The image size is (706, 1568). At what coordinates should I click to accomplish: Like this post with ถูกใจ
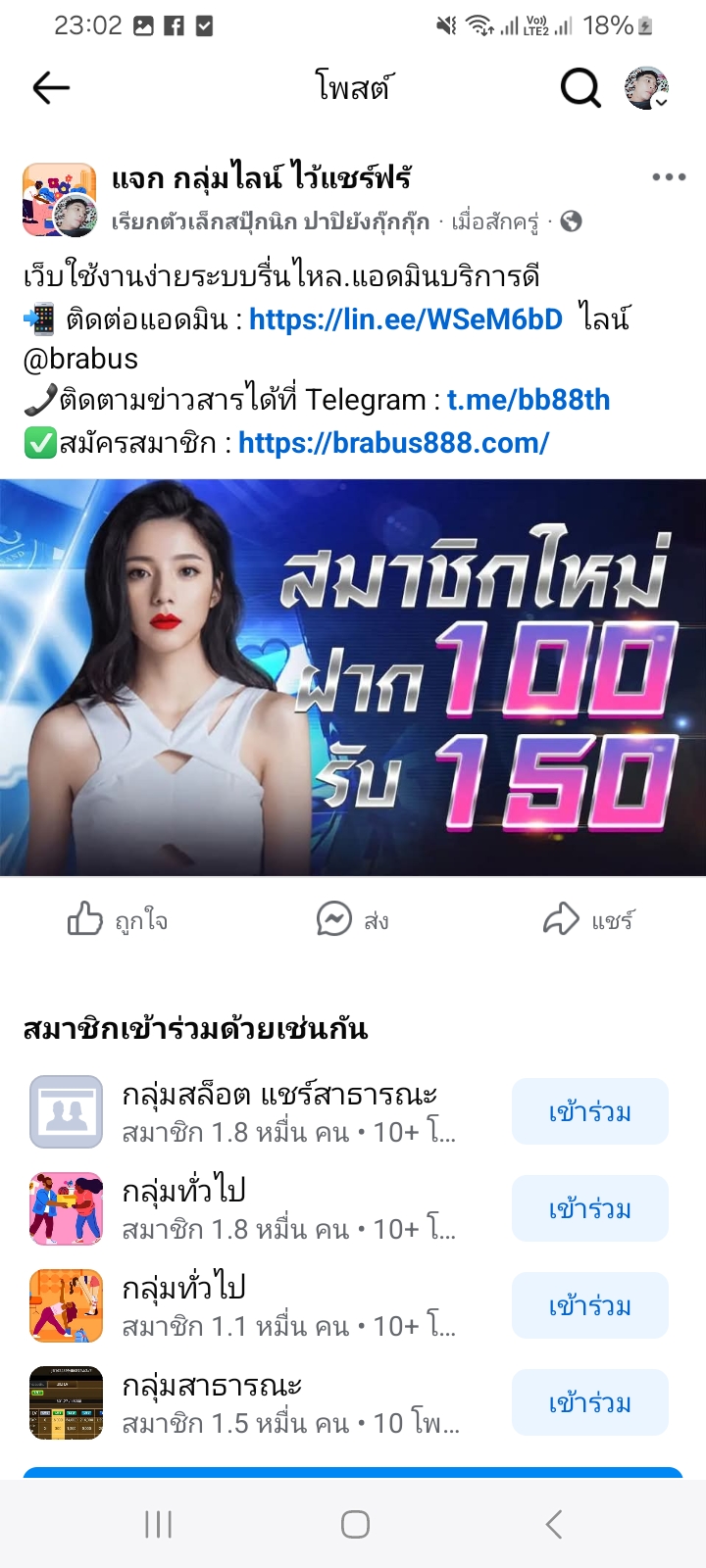coord(118,920)
